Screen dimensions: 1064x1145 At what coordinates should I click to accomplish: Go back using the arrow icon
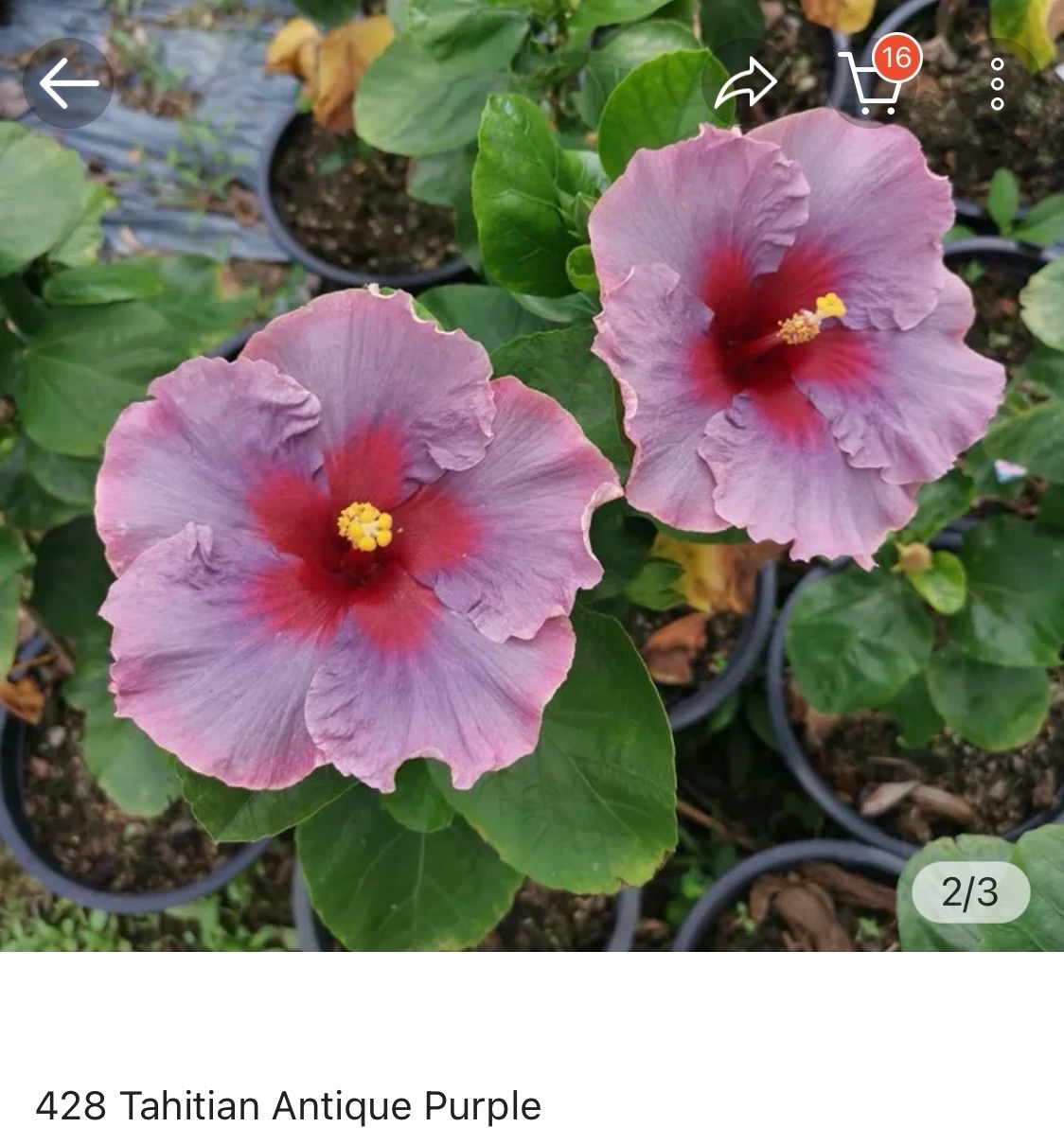[x=68, y=83]
